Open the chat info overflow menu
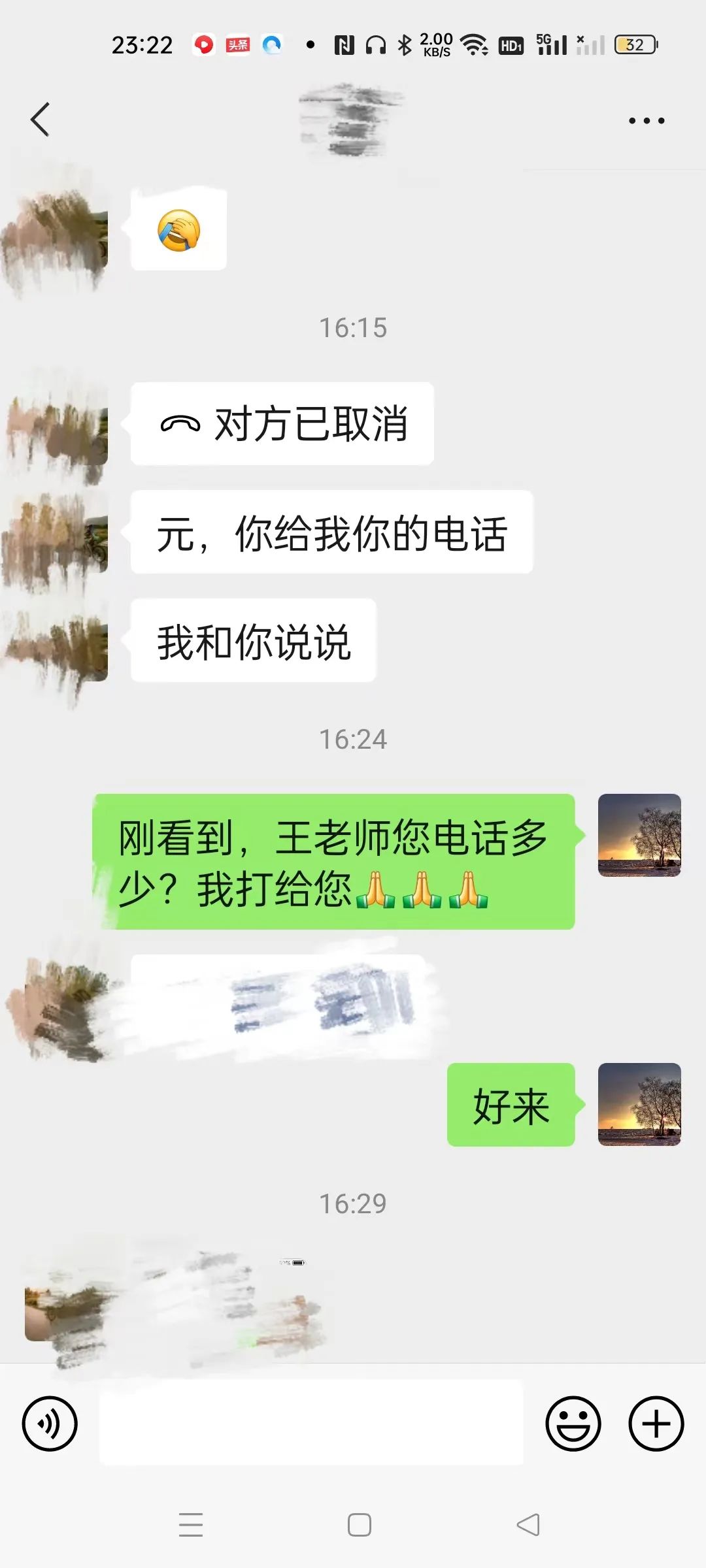This screenshot has height=1568, width=706. (x=646, y=120)
